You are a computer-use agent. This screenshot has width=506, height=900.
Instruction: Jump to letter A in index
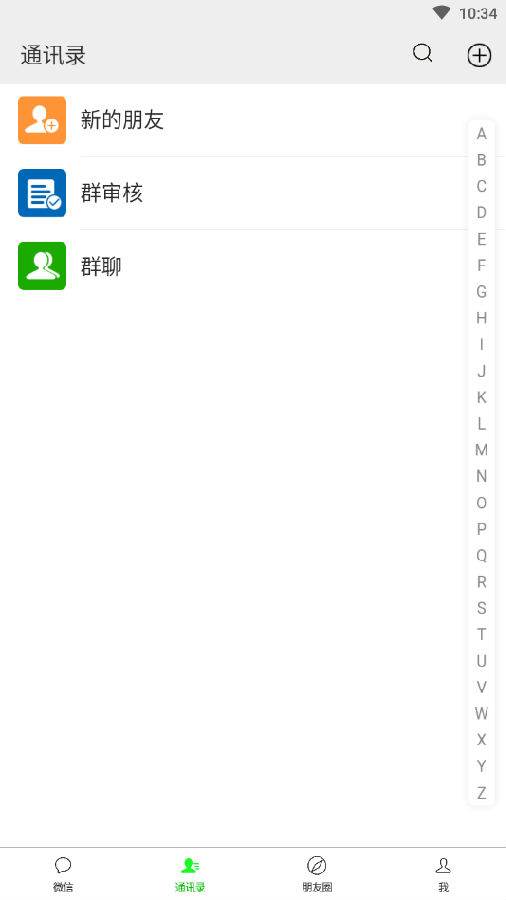click(481, 134)
